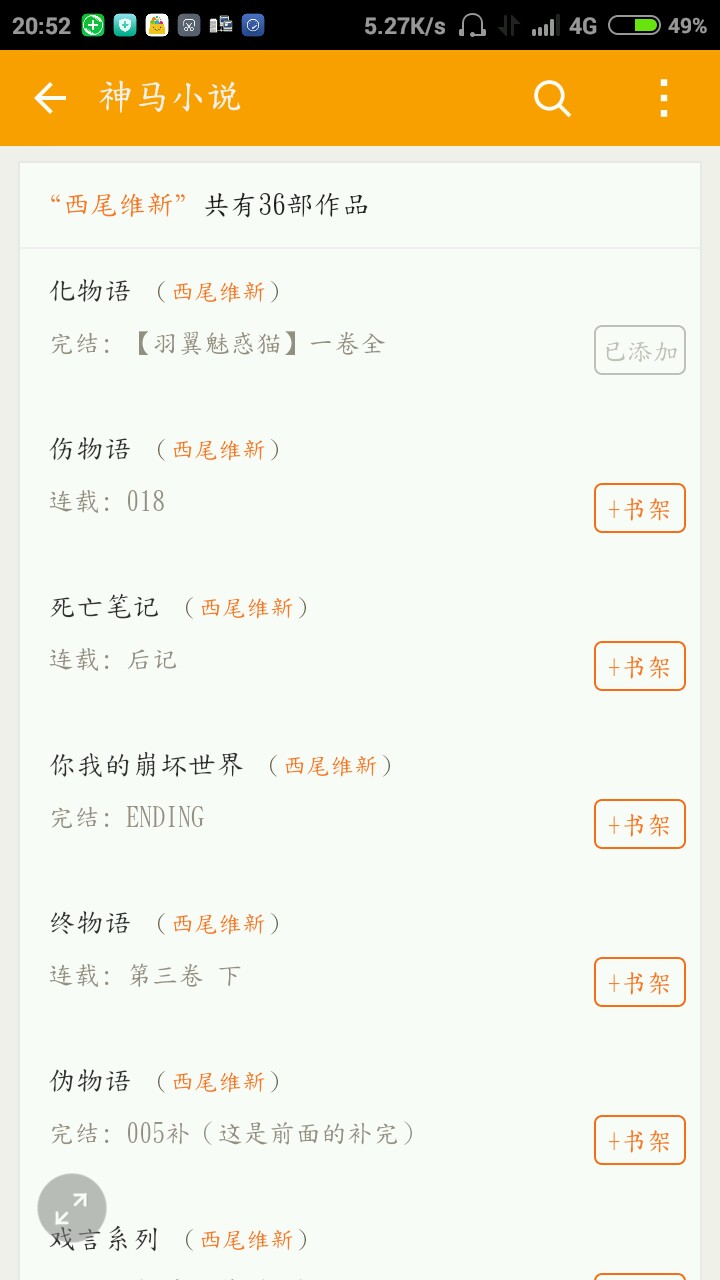Open the novel 死亡笔记
This screenshot has width=720, height=1280.
pos(105,607)
